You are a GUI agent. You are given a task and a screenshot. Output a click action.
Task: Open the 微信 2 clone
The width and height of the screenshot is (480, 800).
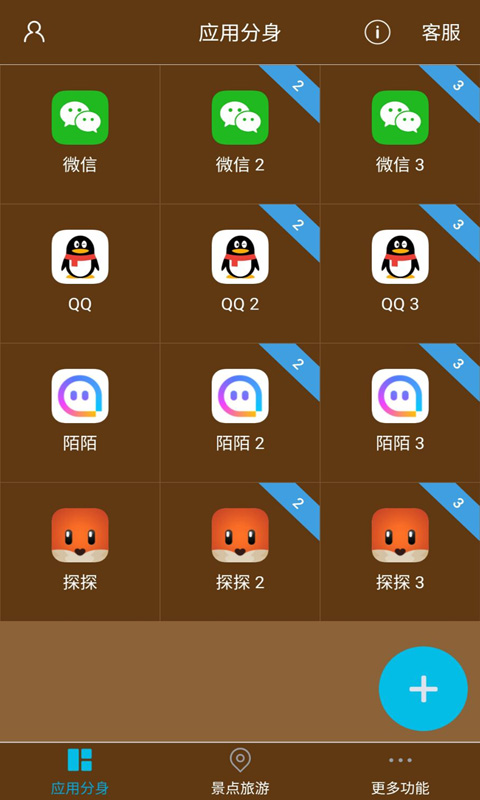coord(240,134)
